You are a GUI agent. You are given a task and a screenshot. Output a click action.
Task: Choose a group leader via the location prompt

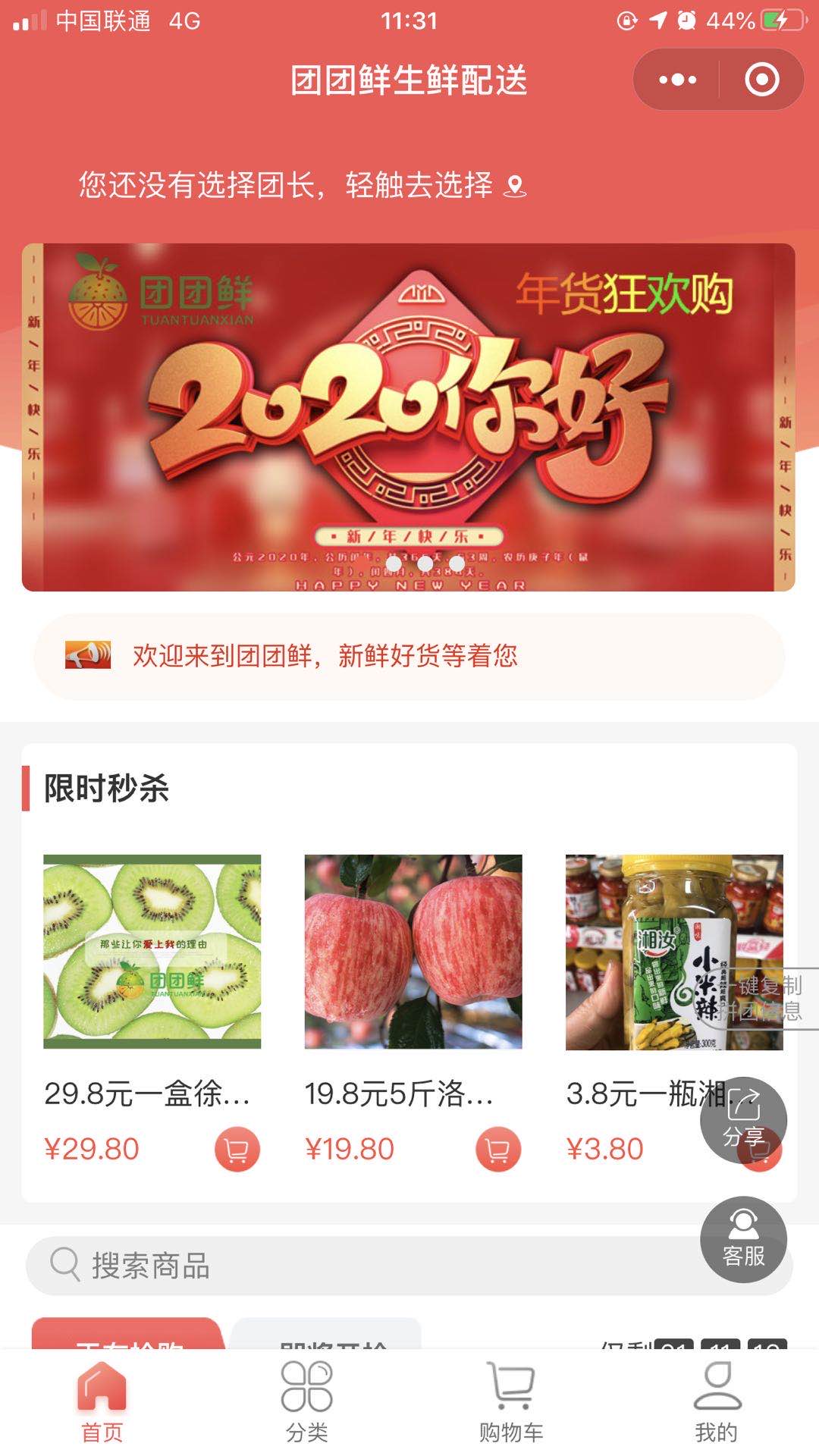[x=302, y=185]
